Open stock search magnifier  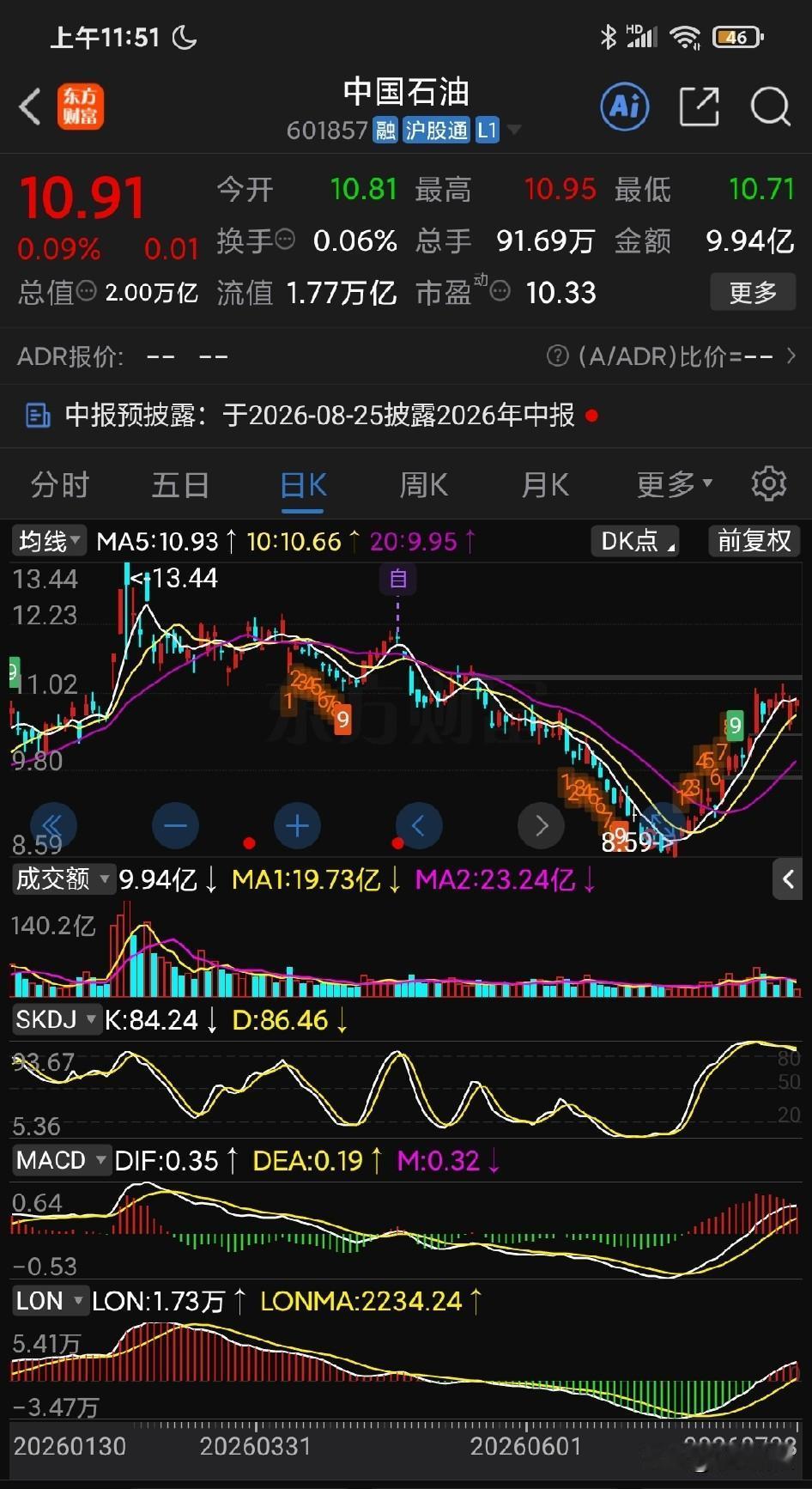tap(770, 106)
